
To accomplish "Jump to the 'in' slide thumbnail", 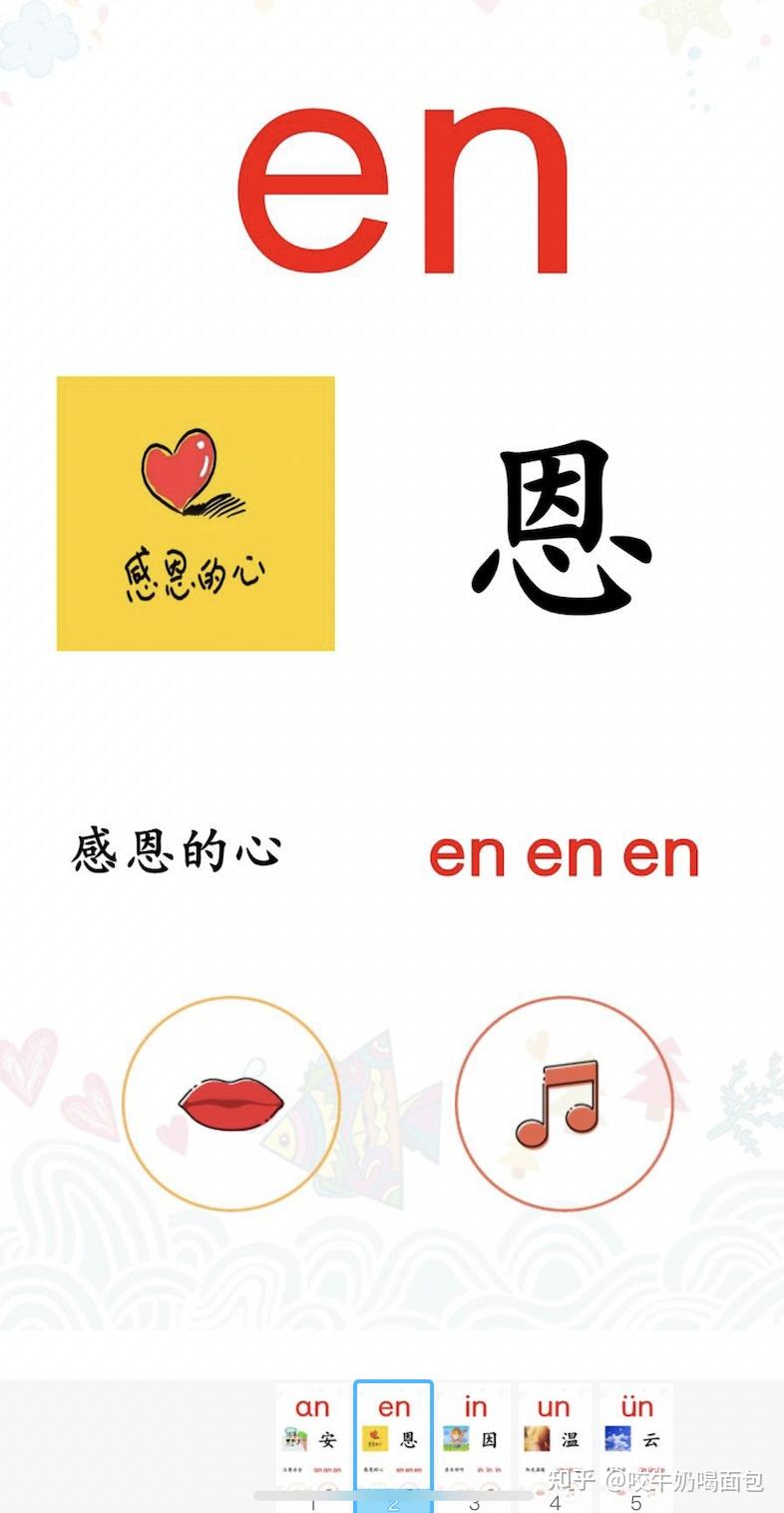I will click(x=475, y=1442).
